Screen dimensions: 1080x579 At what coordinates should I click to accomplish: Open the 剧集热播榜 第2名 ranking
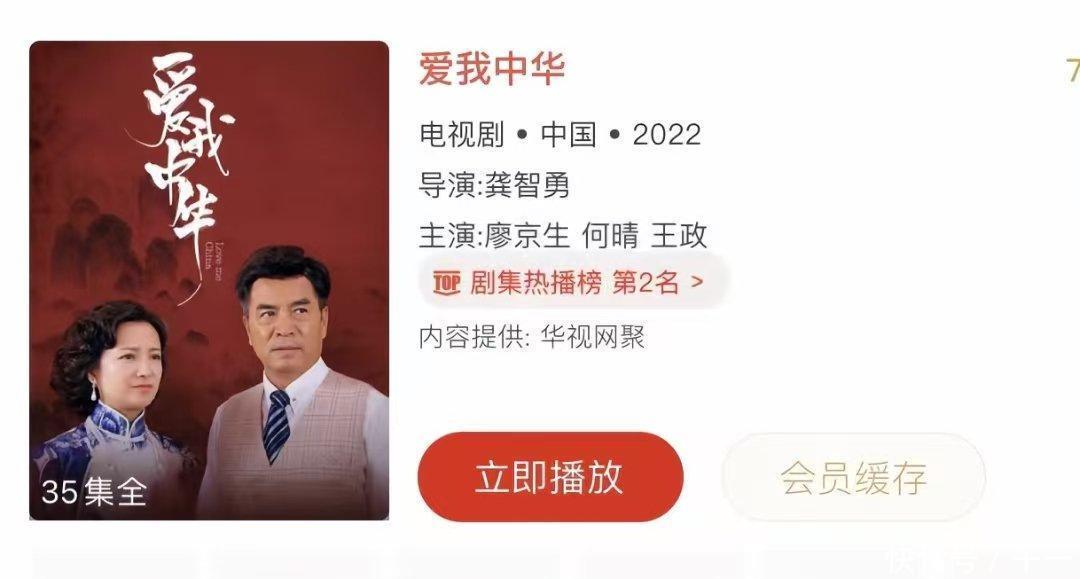tap(570, 283)
